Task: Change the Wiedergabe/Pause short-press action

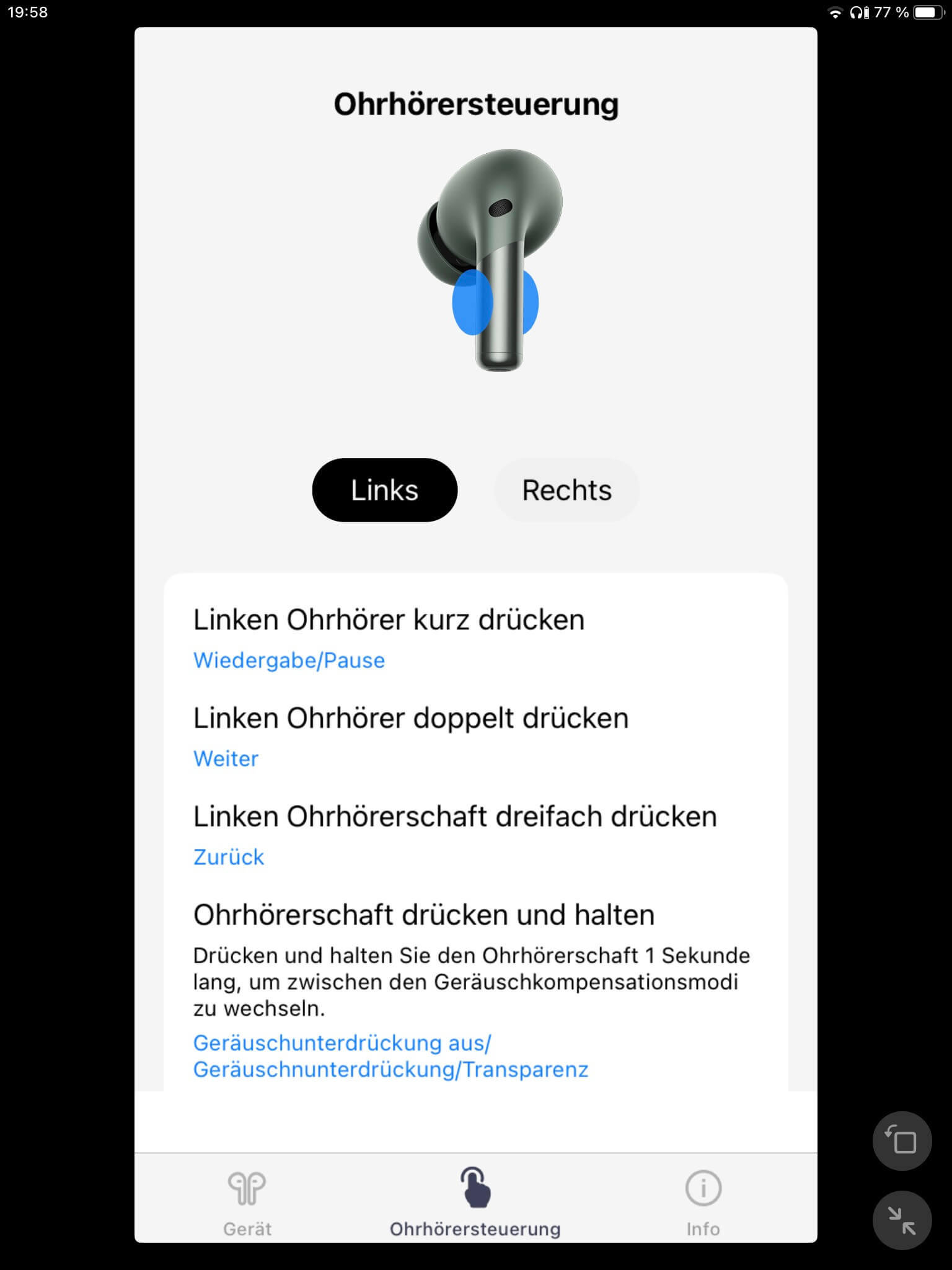Action: pos(289,660)
